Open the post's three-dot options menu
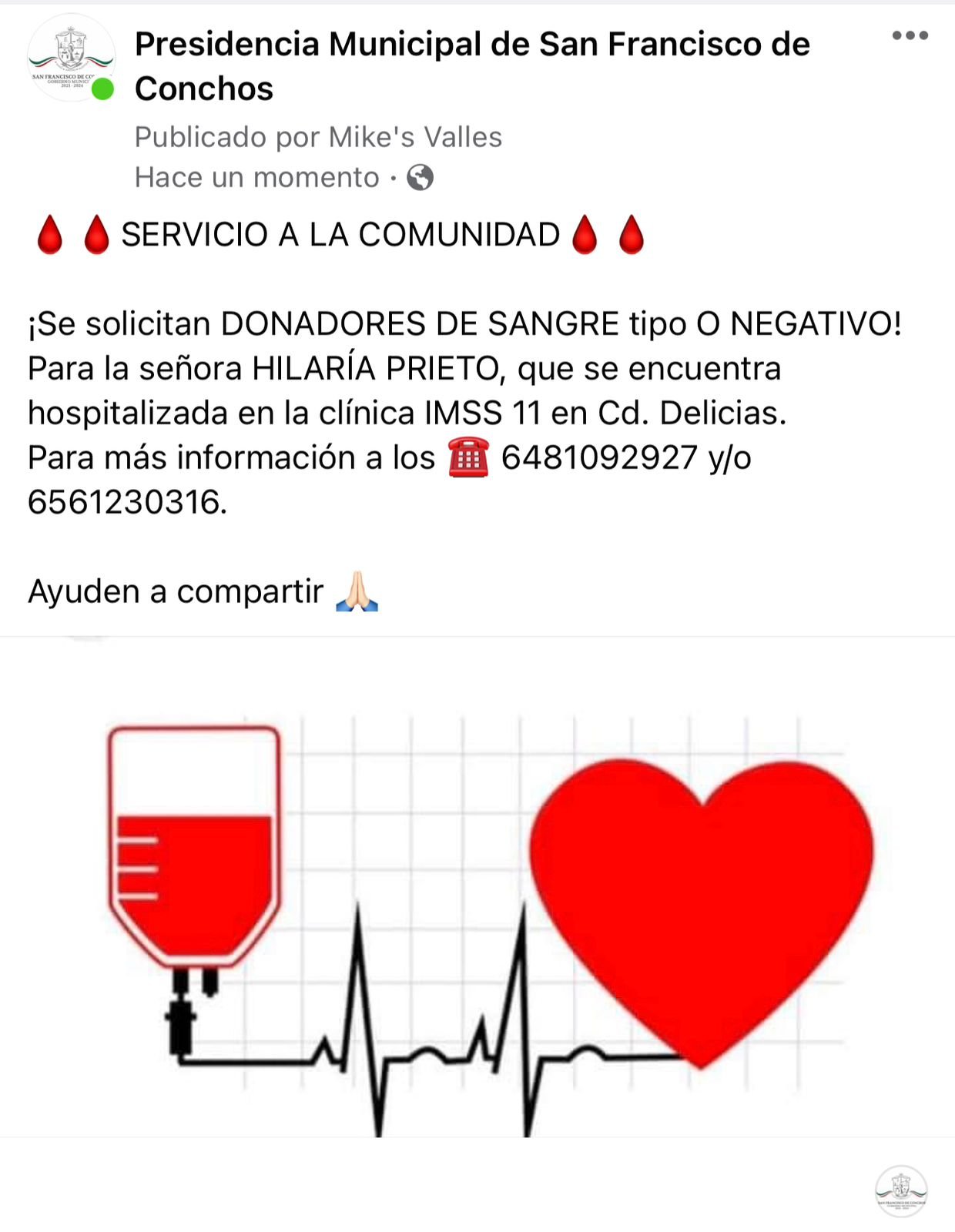 910,35
